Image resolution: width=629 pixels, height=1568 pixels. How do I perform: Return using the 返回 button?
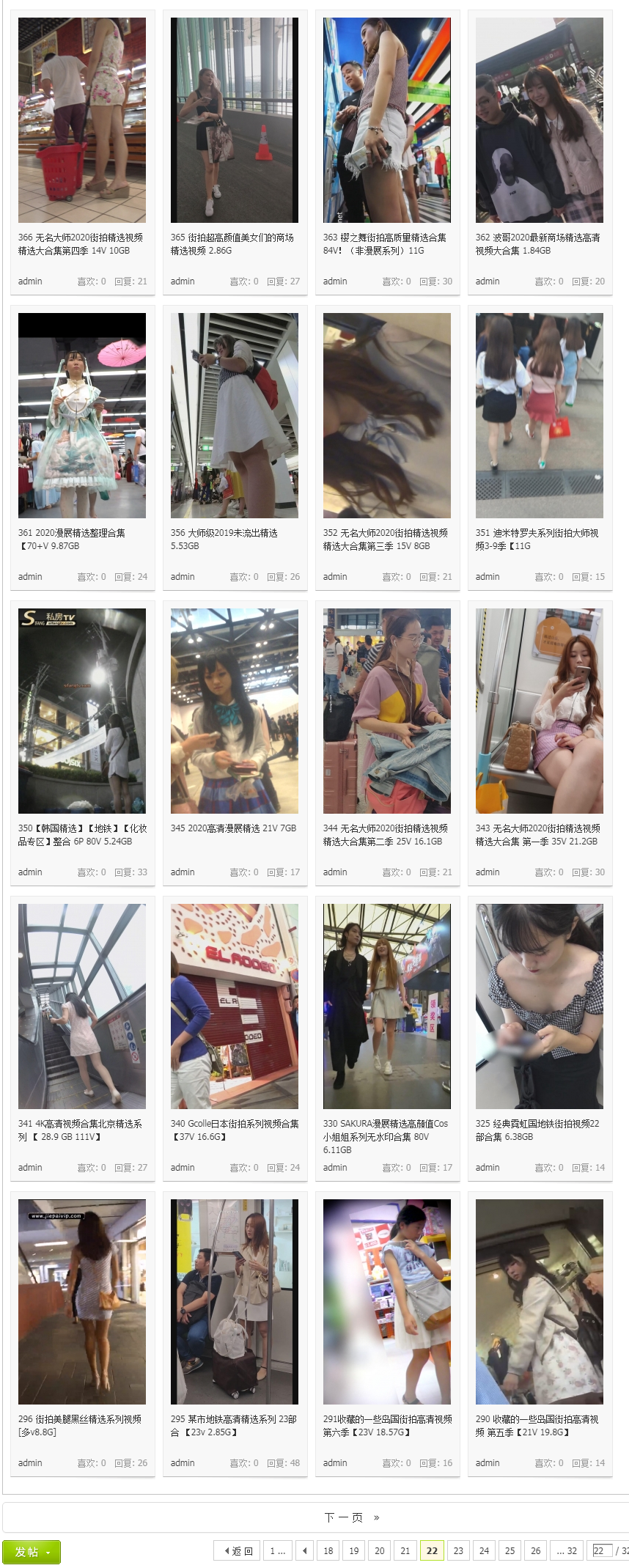point(238,1550)
